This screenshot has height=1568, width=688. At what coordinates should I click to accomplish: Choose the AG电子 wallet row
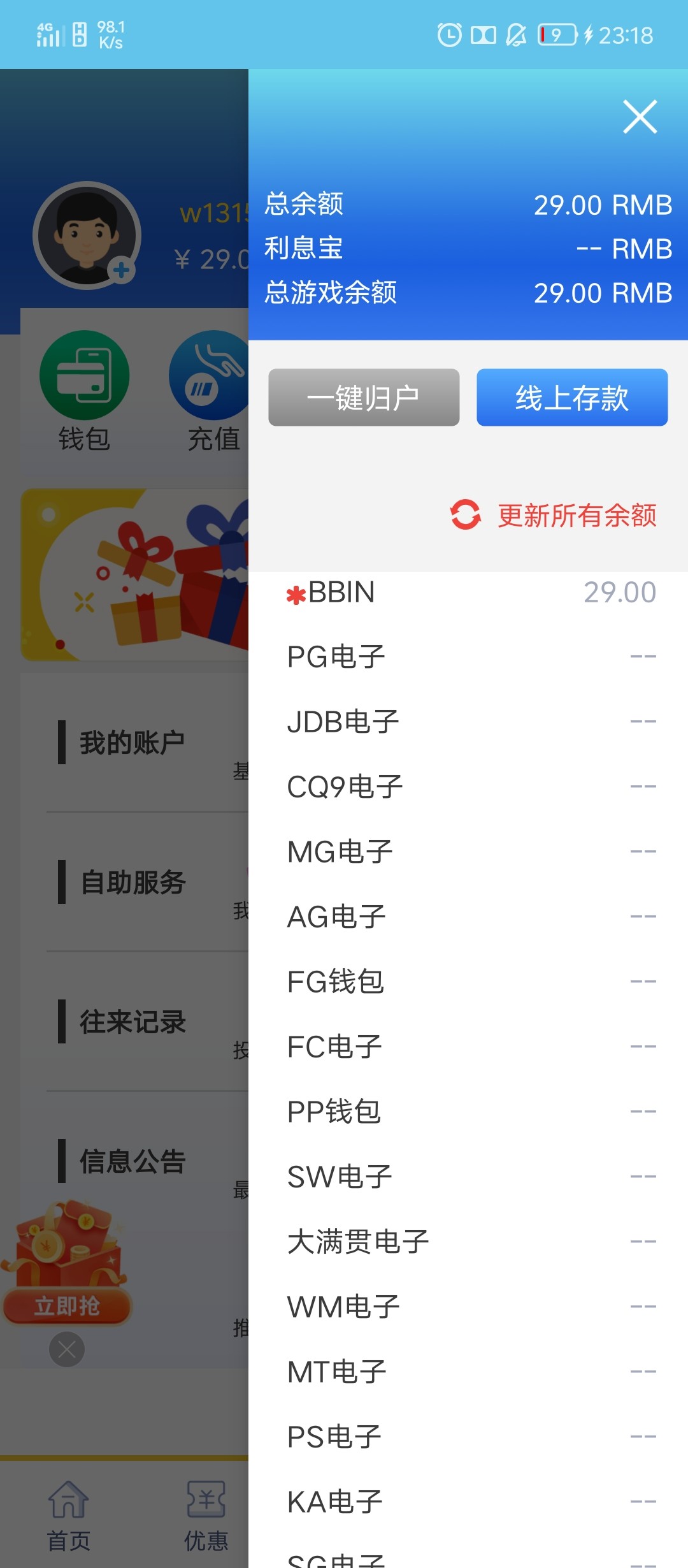pos(468,917)
